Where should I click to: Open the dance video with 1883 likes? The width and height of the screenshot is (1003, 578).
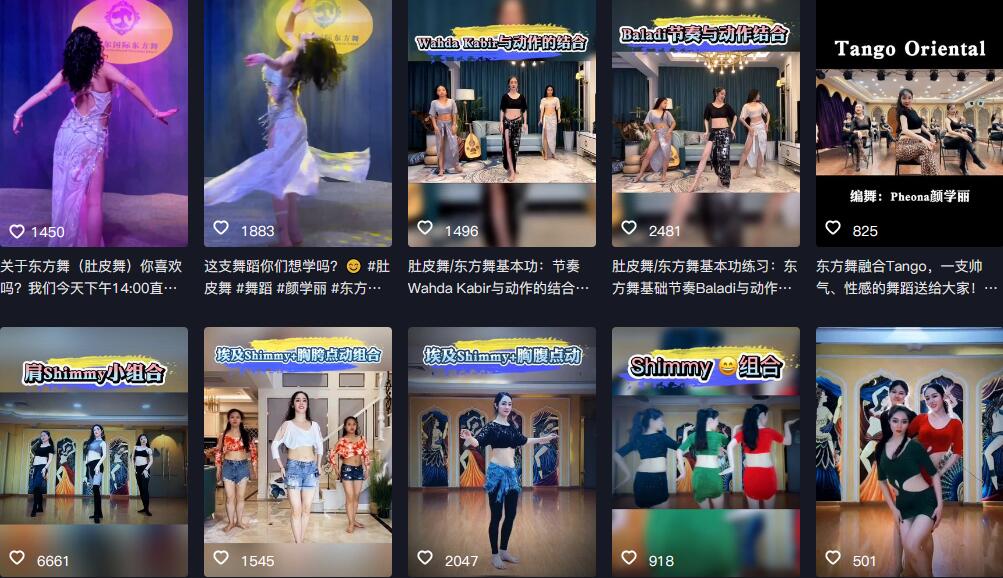pyautogui.click(x=297, y=120)
